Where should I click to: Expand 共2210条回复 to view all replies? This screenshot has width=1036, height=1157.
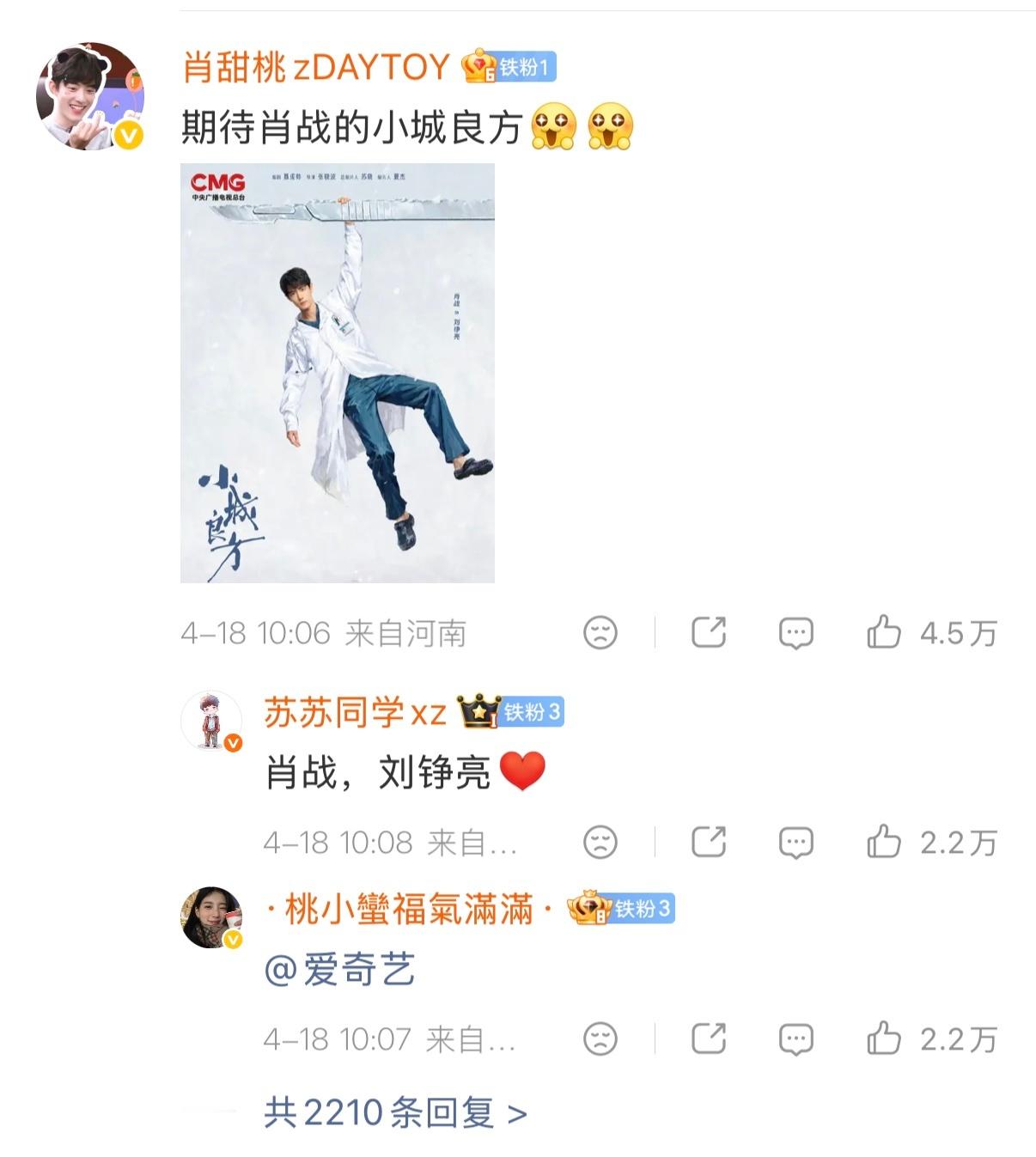391,1111
